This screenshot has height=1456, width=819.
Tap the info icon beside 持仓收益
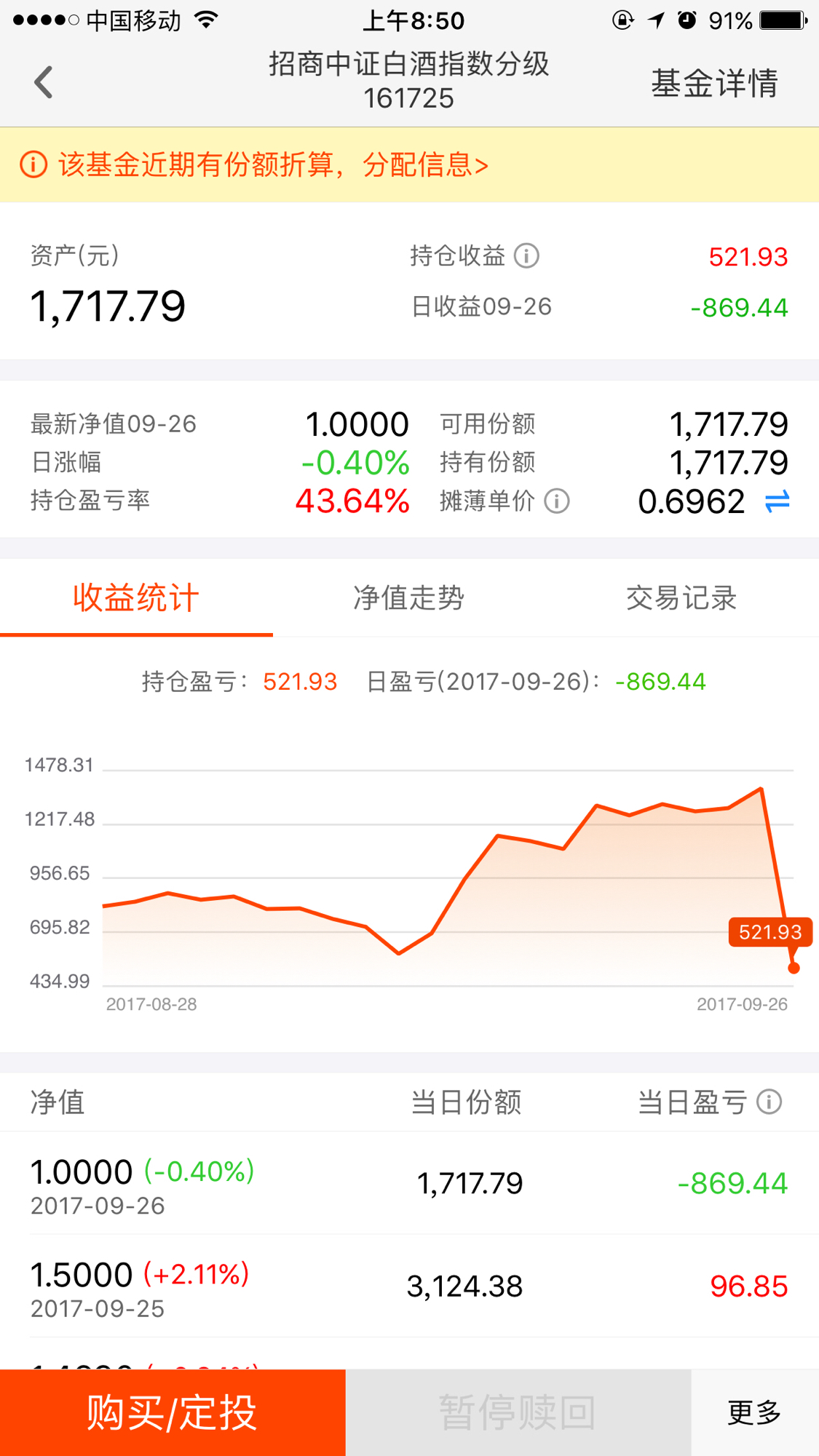pos(526,256)
